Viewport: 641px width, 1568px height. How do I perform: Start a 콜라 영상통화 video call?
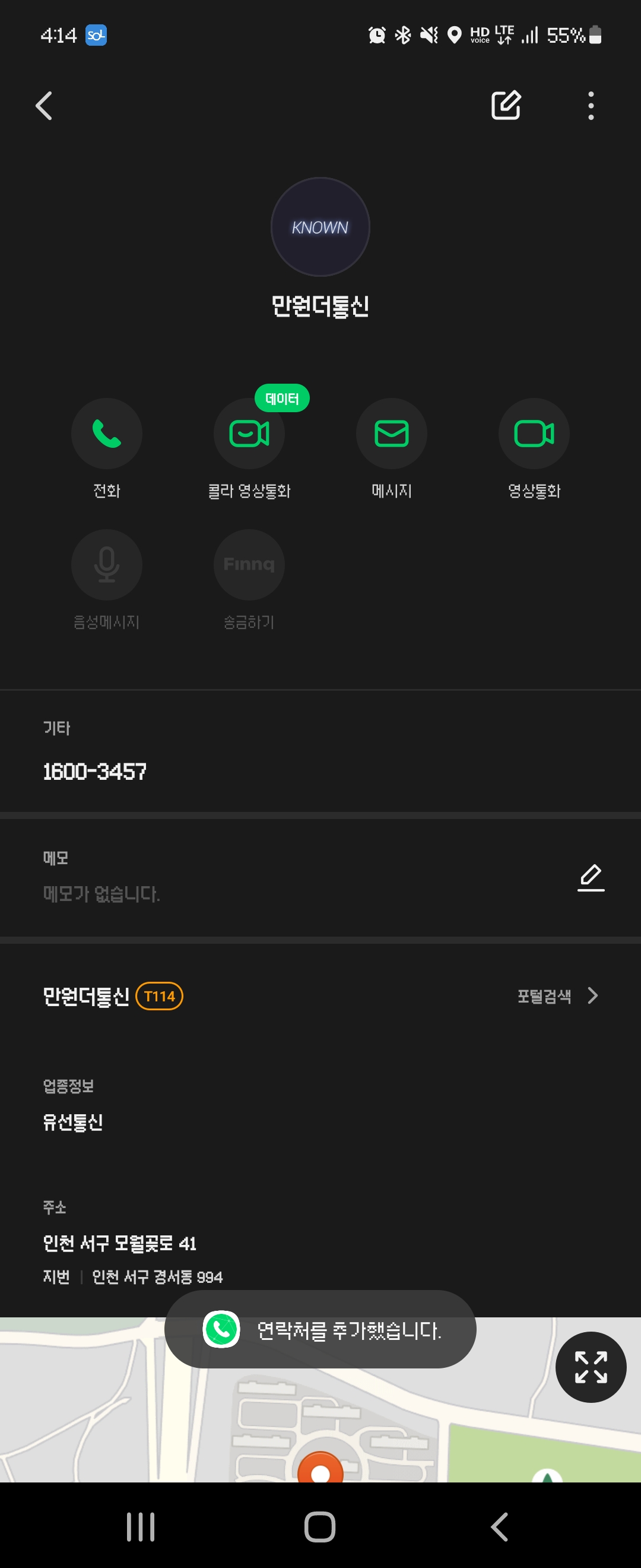pos(249,434)
